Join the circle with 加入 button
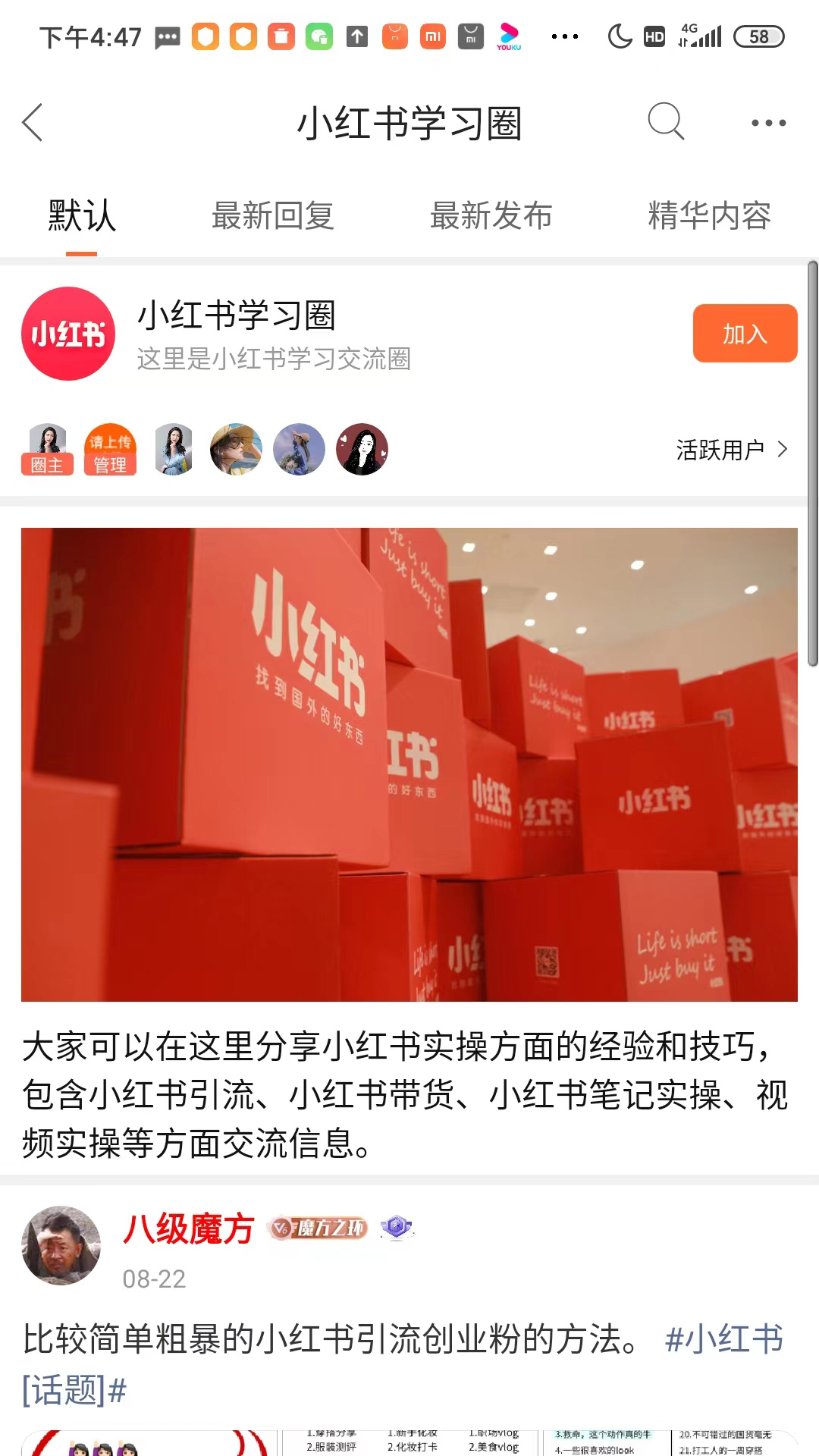Viewport: 819px width, 1456px height. [744, 334]
